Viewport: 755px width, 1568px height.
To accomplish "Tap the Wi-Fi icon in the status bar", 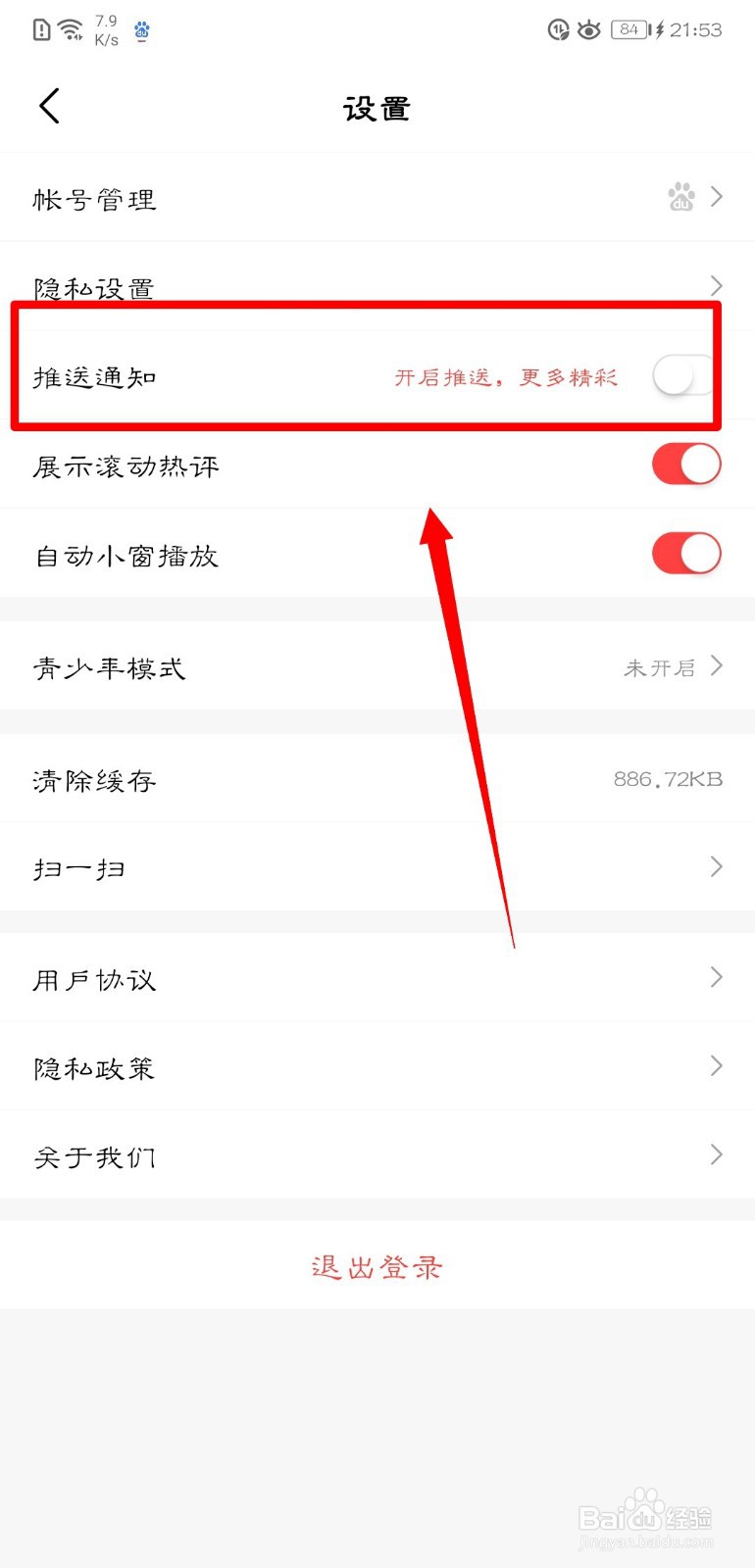I will [67, 27].
